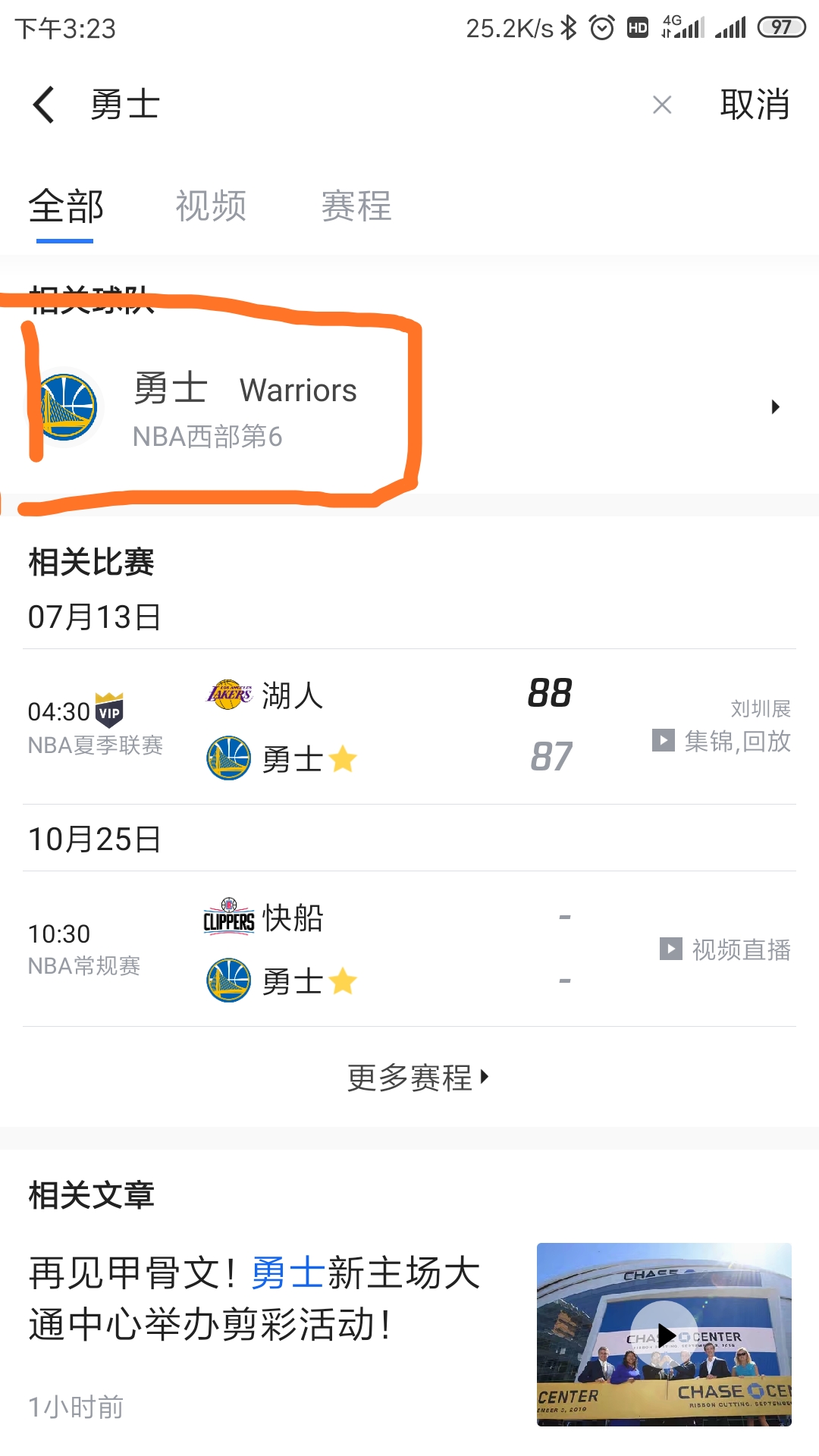Read the 再见甲骨文 article

point(254,1298)
